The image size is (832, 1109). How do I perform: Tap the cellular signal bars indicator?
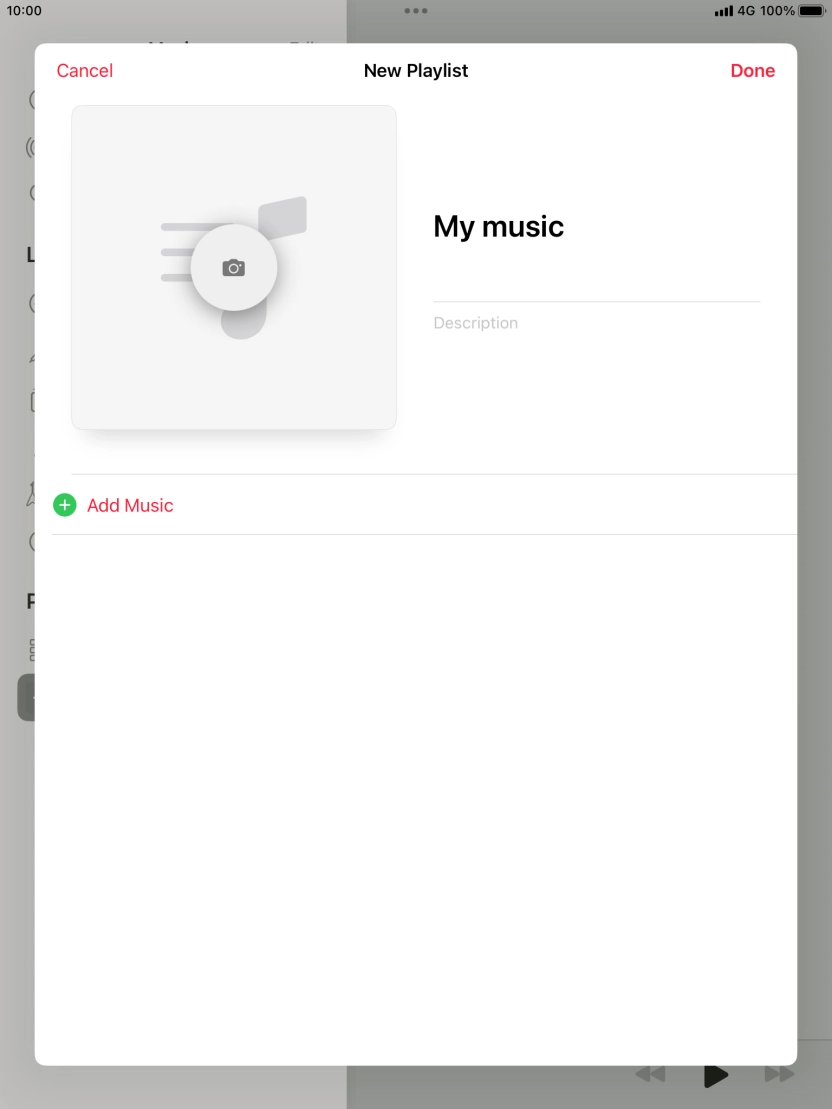tap(723, 11)
